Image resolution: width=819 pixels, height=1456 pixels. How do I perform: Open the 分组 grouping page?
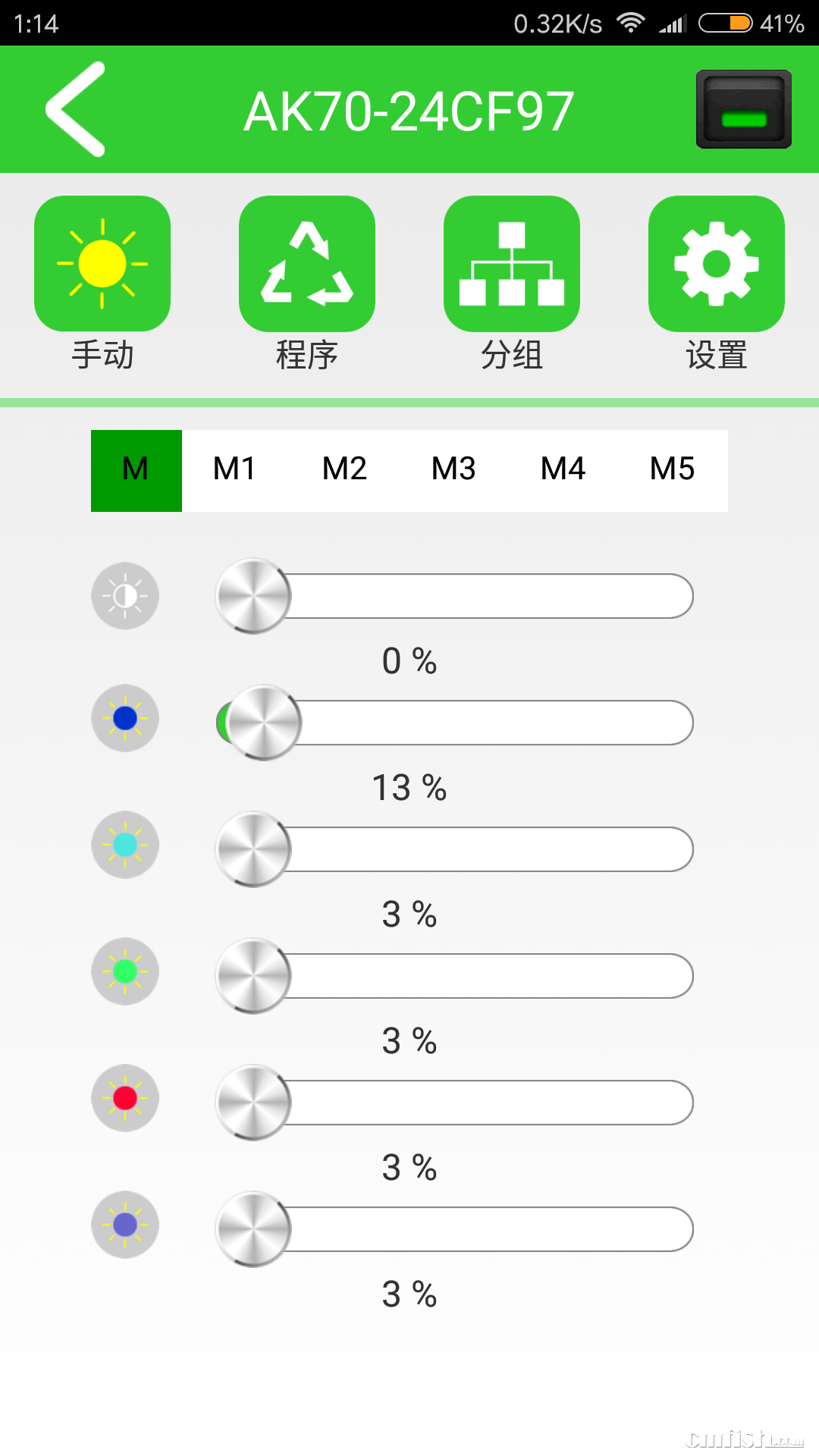[512, 264]
